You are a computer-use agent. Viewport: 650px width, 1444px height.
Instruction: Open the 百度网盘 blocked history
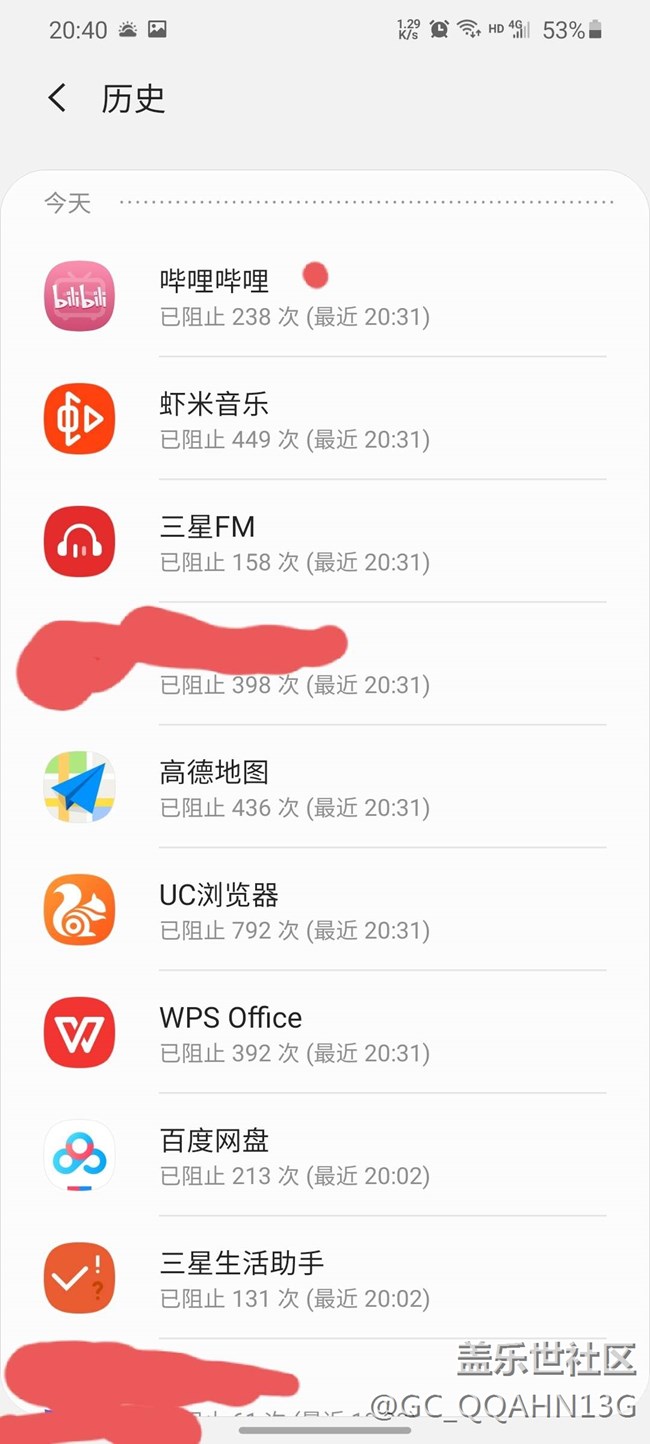tap(325, 1155)
